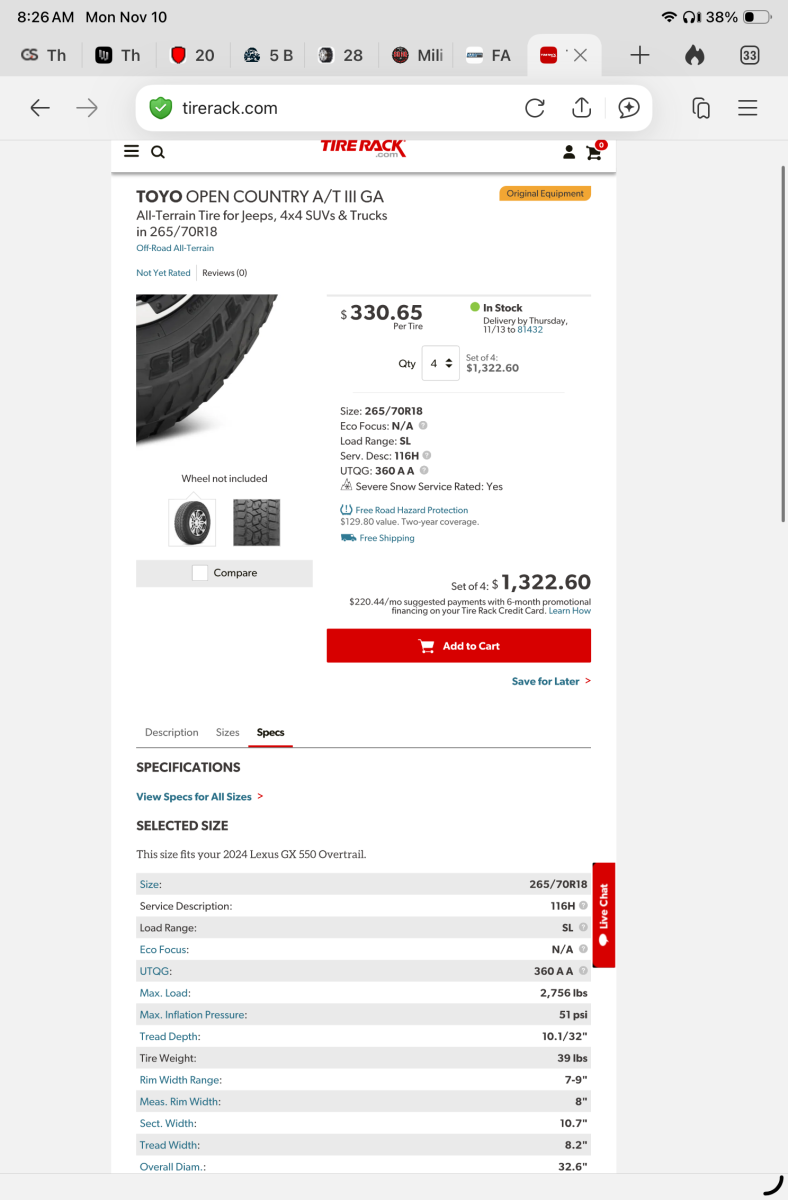Open the account profile icon
The height and width of the screenshot is (1200, 788).
pyautogui.click(x=569, y=152)
